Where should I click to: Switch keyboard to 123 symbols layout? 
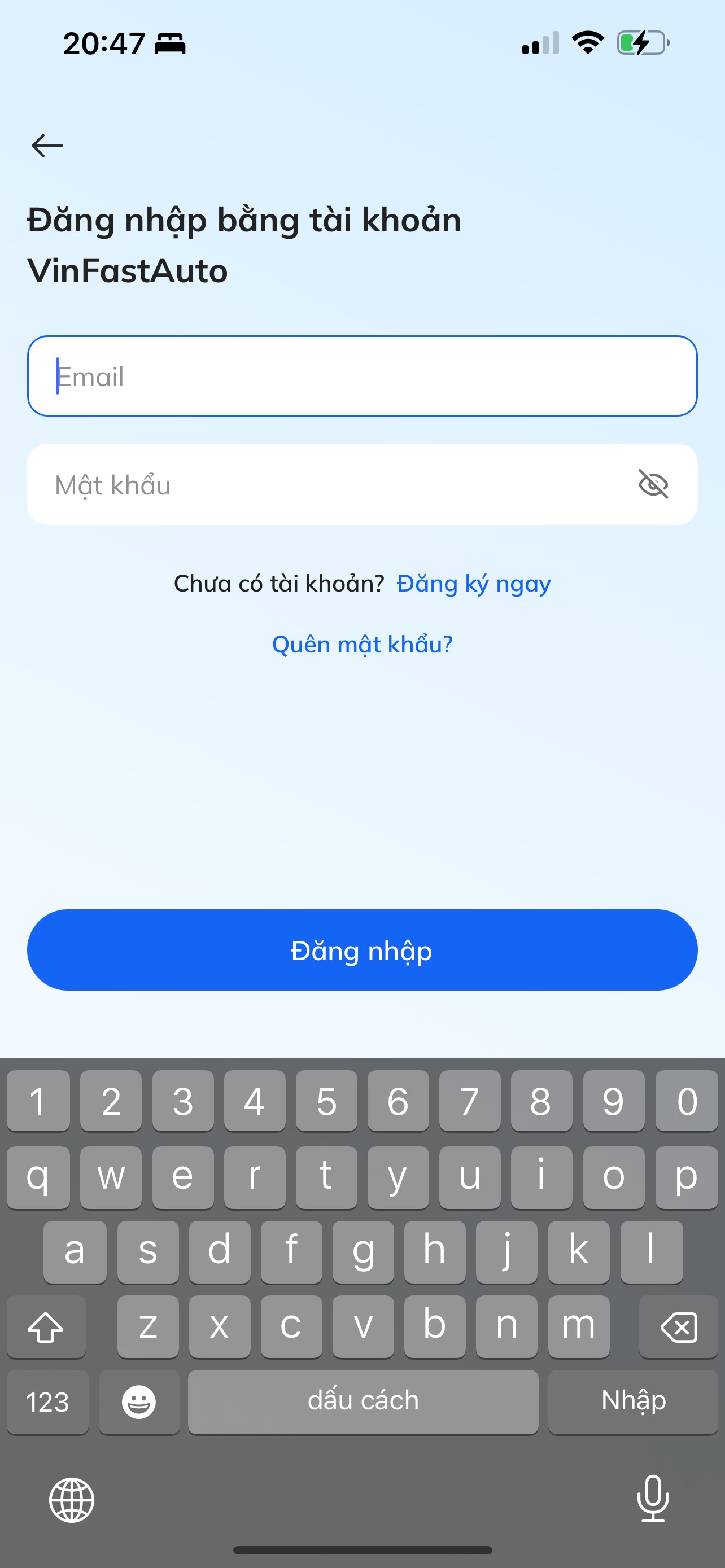tap(47, 1403)
